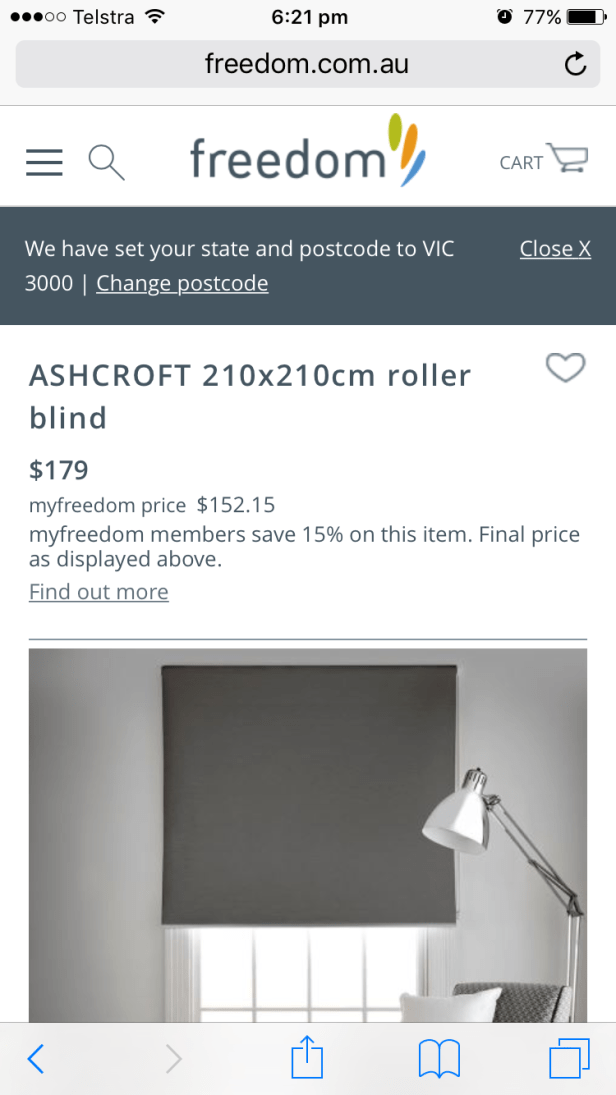Show all open browser tabs
The height and width of the screenshot is (1095, 616).
(x=569, y=1058)
